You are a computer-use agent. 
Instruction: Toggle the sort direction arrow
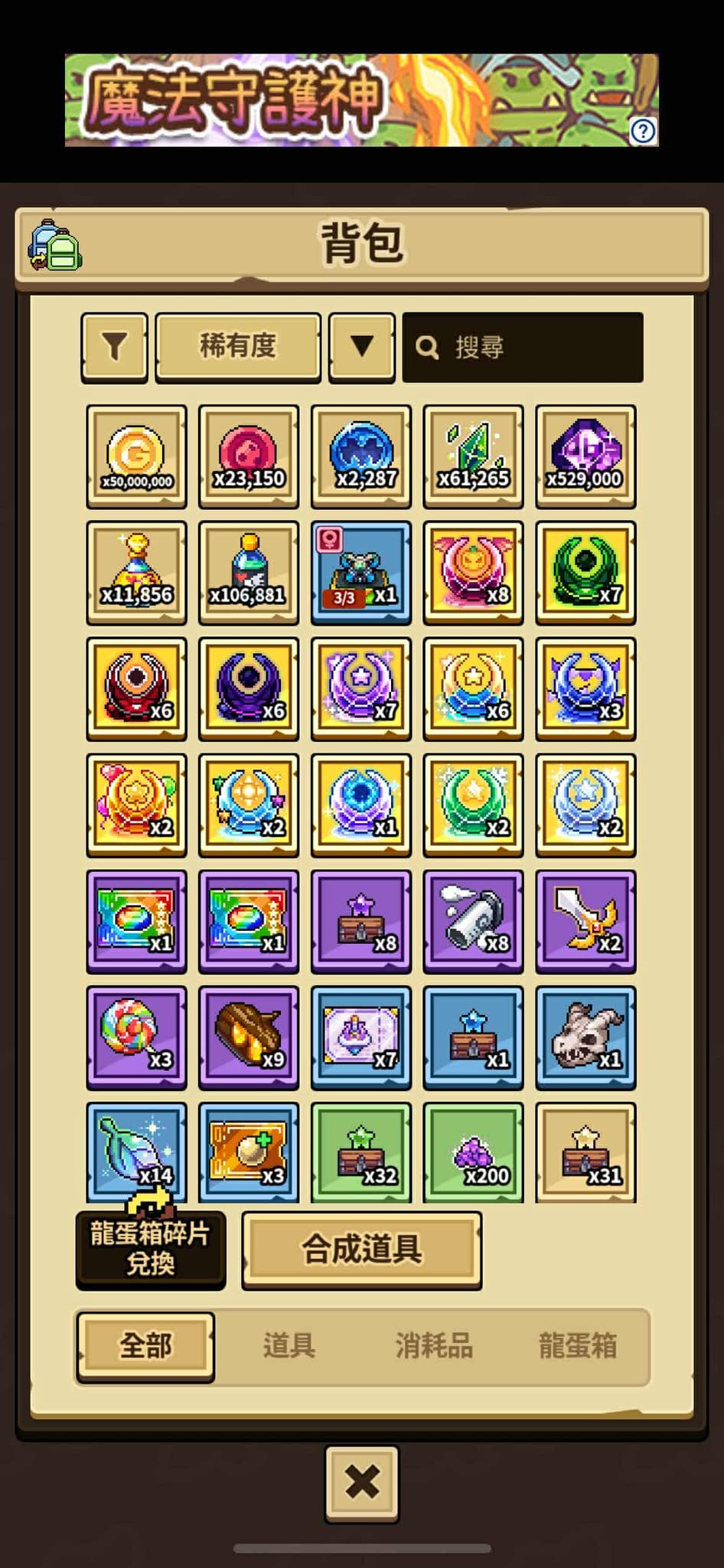[361, 347]
